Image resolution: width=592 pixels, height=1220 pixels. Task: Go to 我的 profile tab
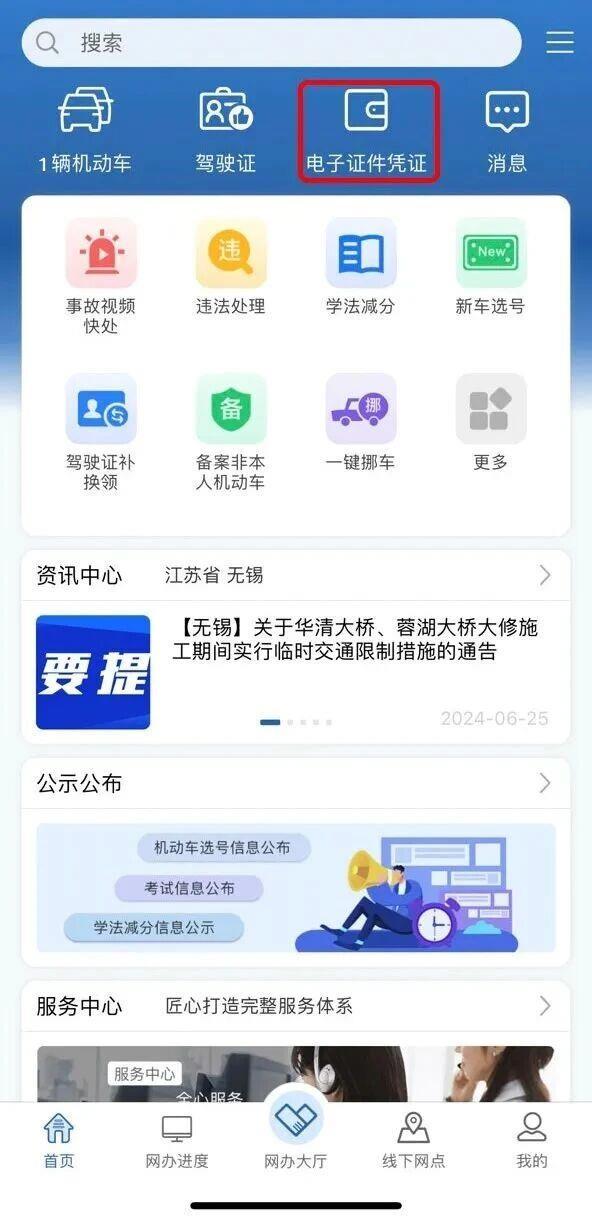point(532,1140)
